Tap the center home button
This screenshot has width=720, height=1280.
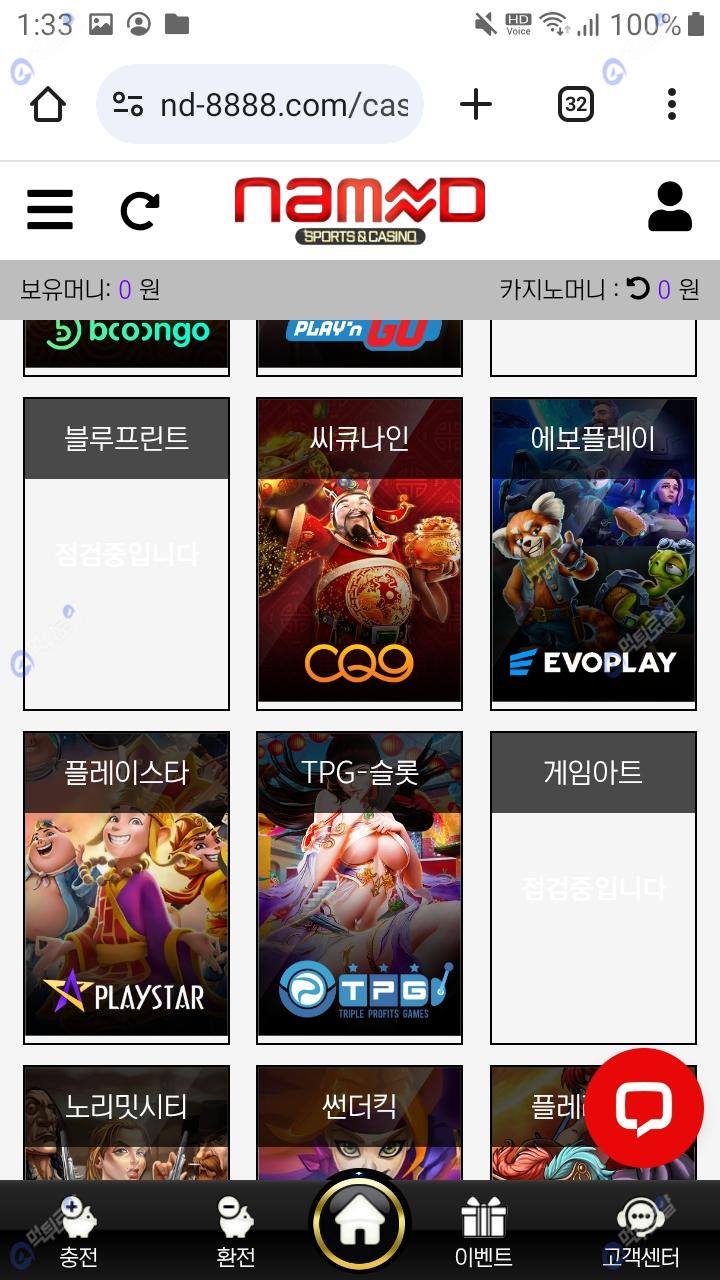tap(359, 1225)
